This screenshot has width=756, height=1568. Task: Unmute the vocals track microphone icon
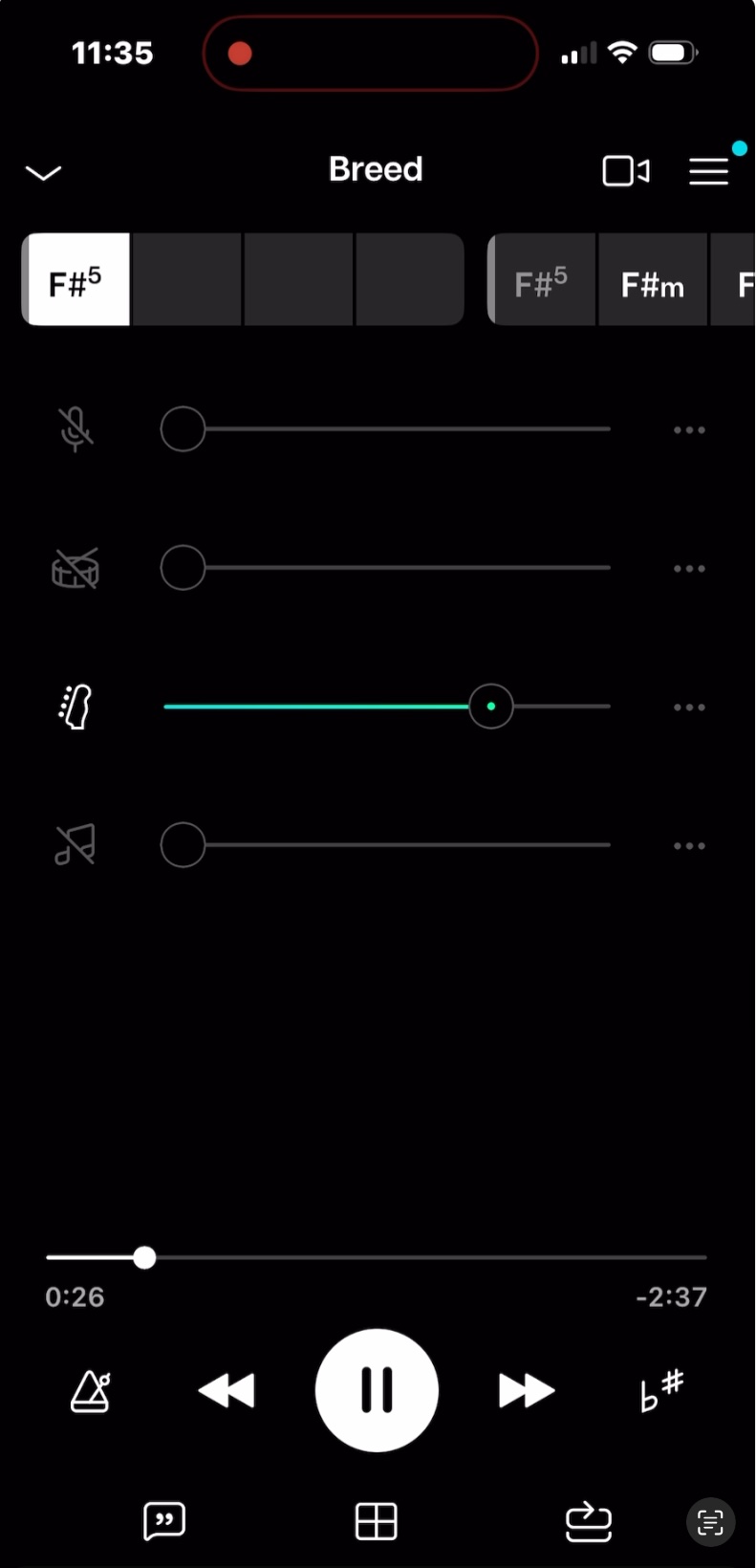click(76, 429)
